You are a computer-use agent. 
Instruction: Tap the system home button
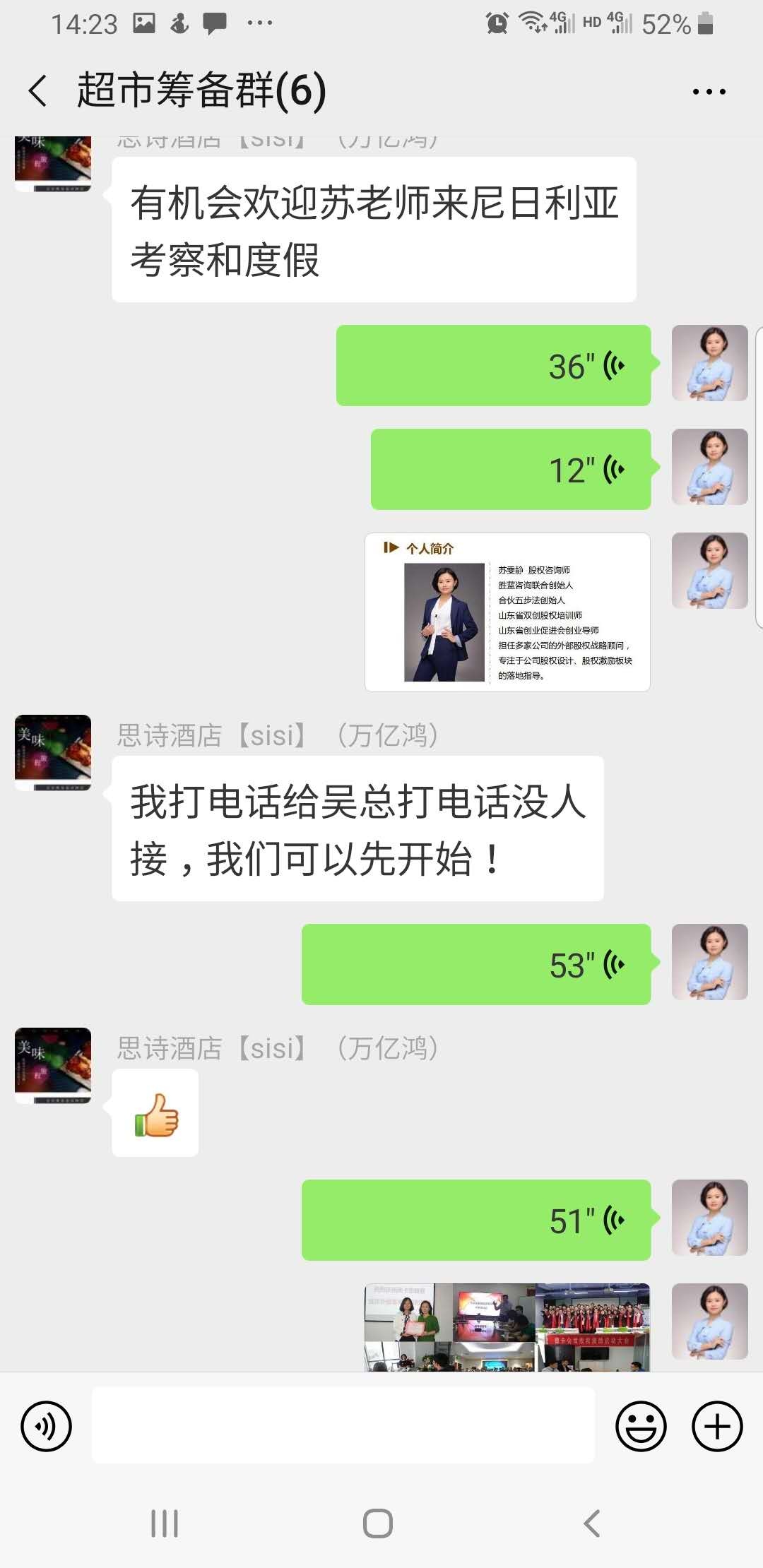point(378,1524)
